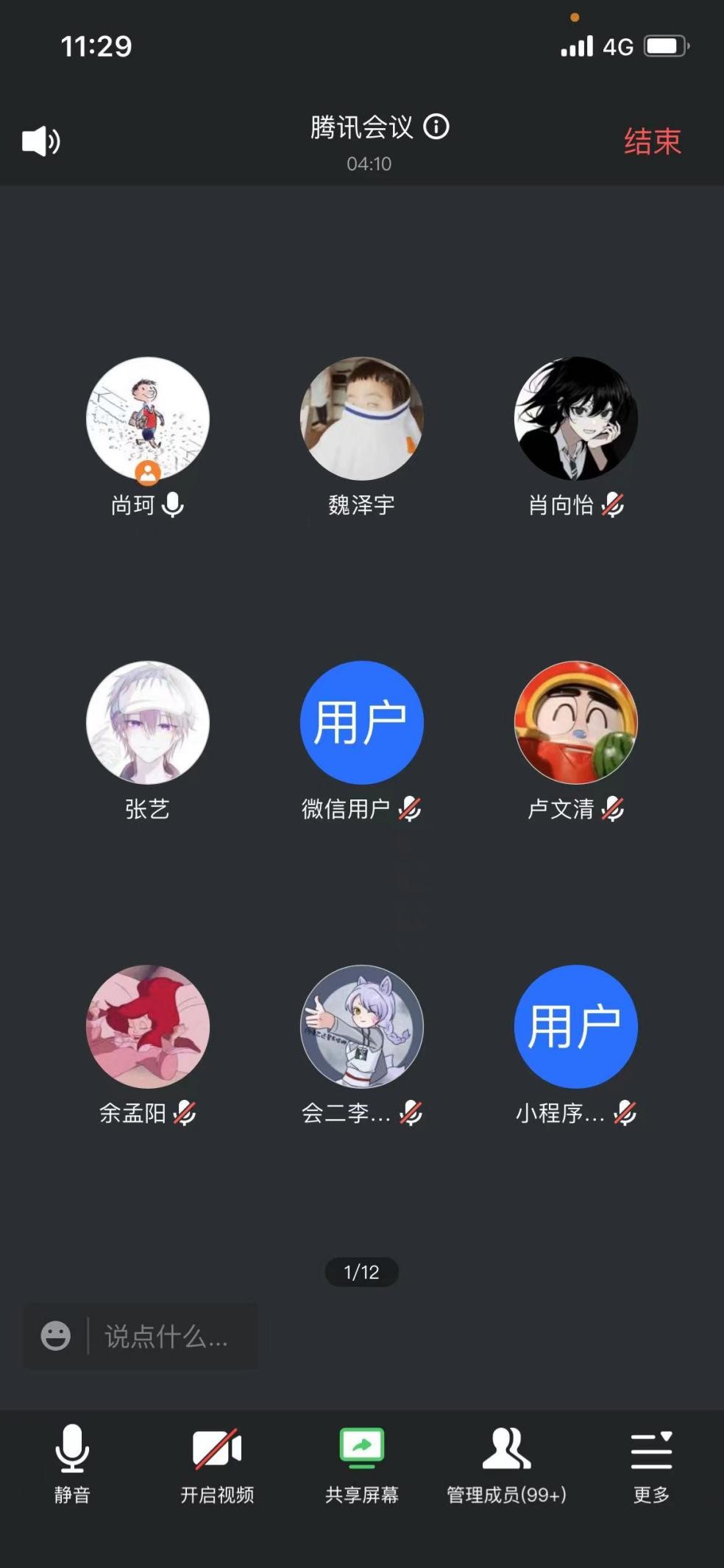Viewport: 724px width, 1568px height.
Task: Toggle the speaker audio icon
Action: point(41,141)
